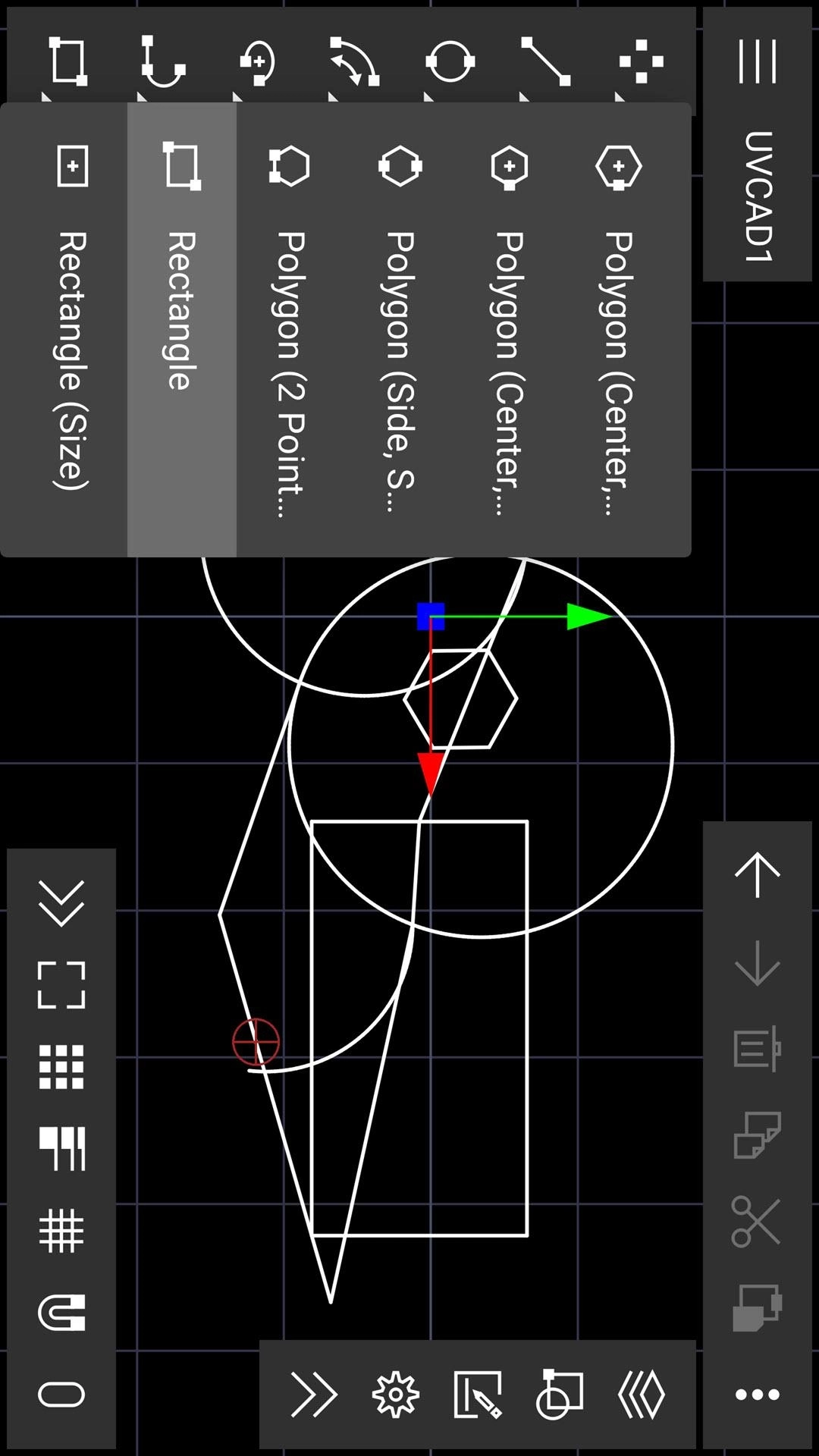Tap the zoom extents bracket icon

(61, 985)
